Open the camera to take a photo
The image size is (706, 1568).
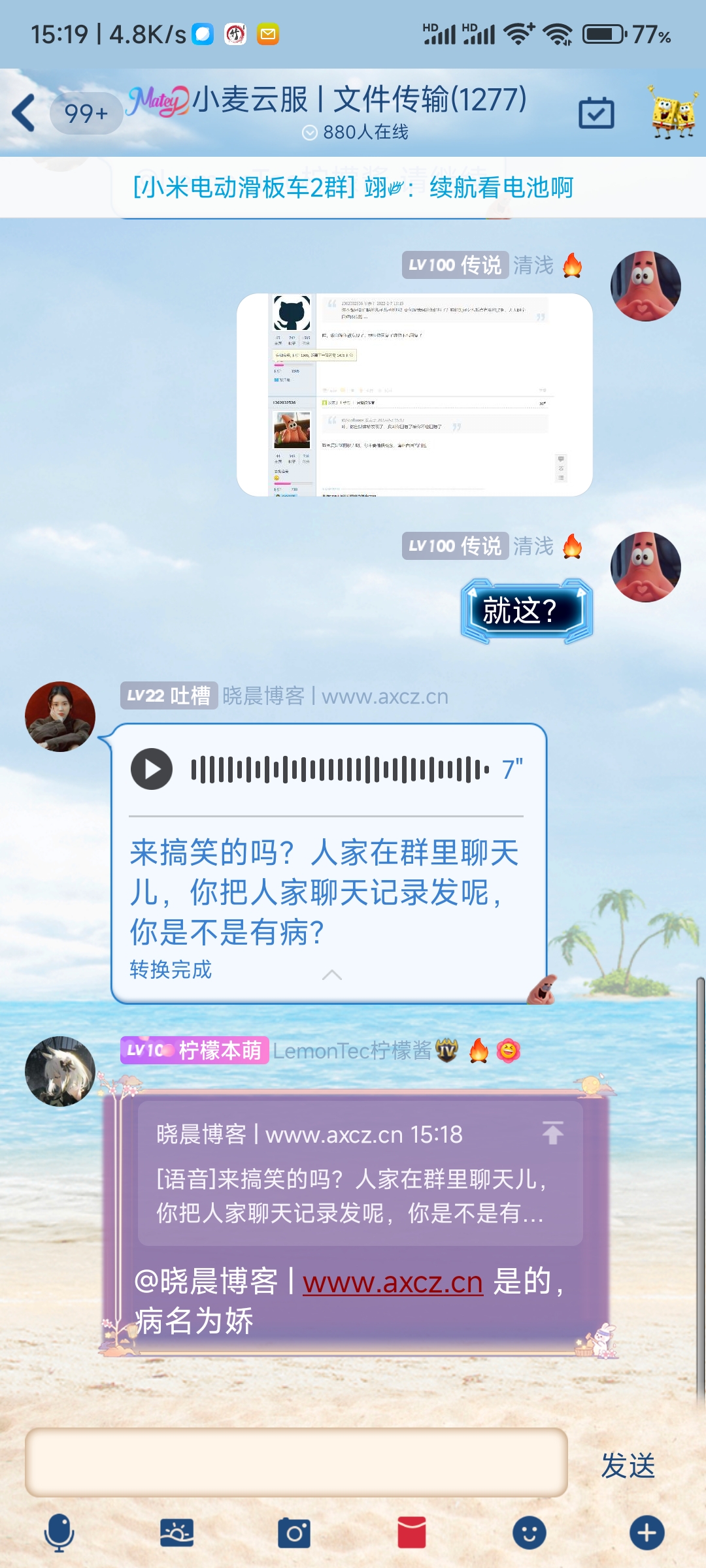tap(294, 1533)
